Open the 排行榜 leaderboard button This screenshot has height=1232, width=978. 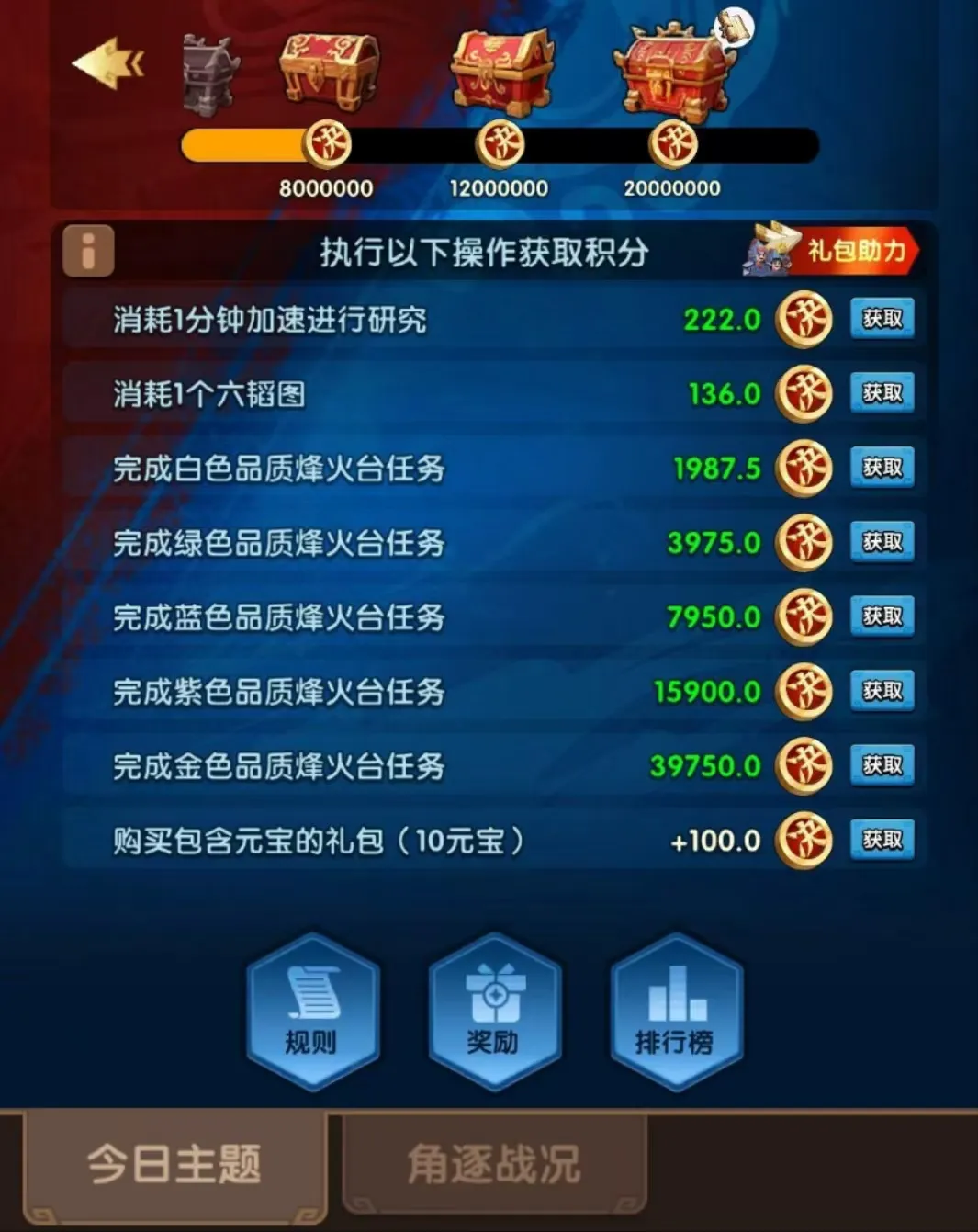[675, 1012]
